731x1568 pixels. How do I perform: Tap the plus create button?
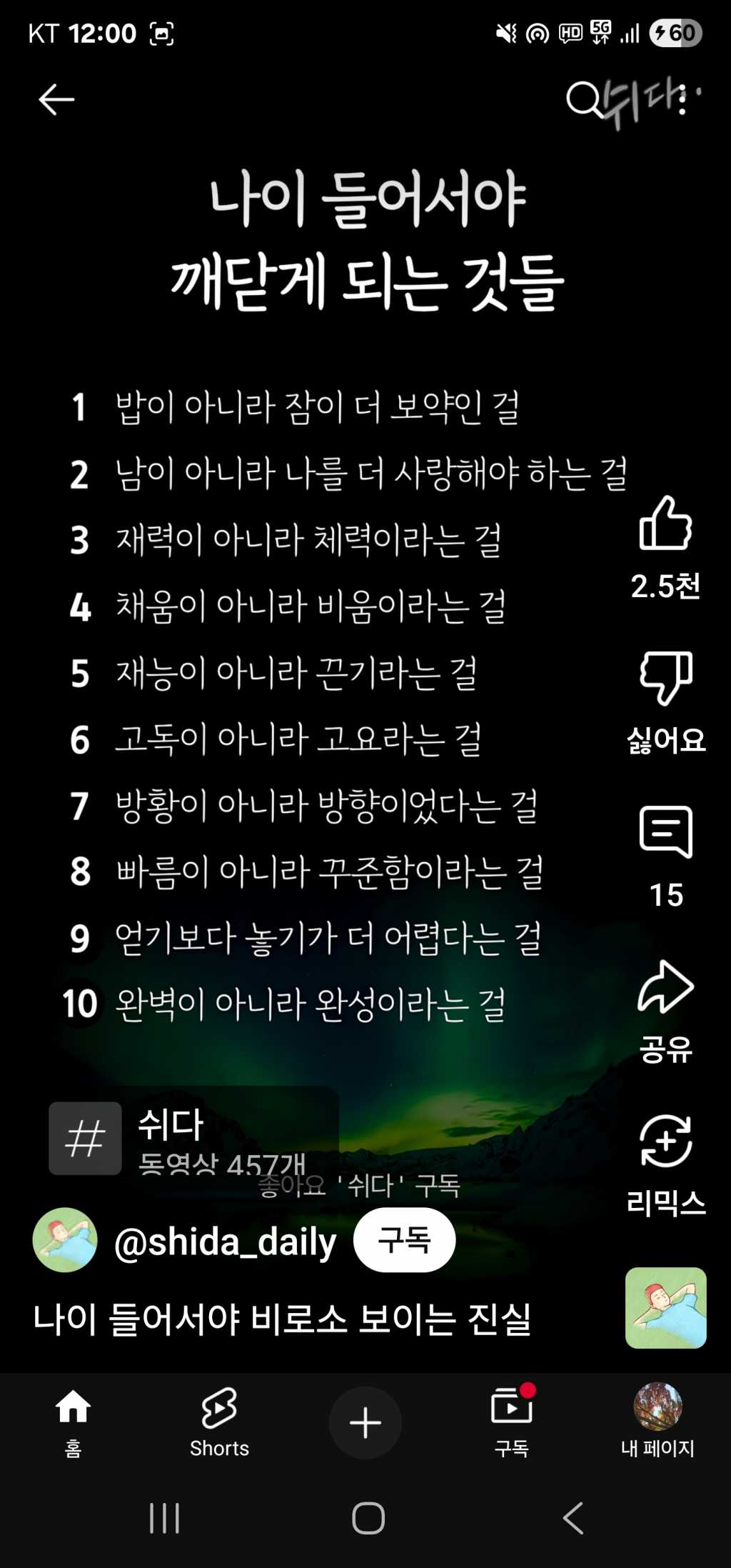[x=365, y=1422]
